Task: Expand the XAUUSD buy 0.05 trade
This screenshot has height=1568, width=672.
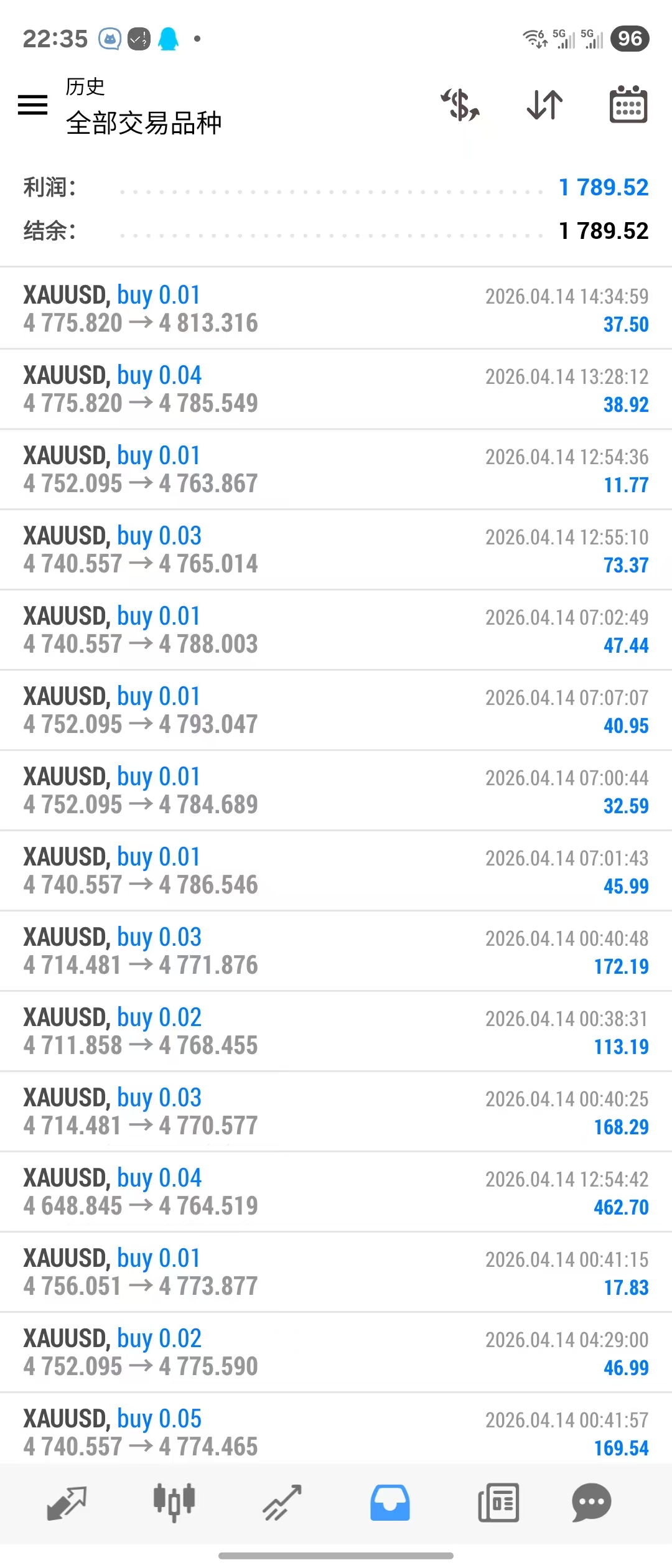Action: (336, 1432)
